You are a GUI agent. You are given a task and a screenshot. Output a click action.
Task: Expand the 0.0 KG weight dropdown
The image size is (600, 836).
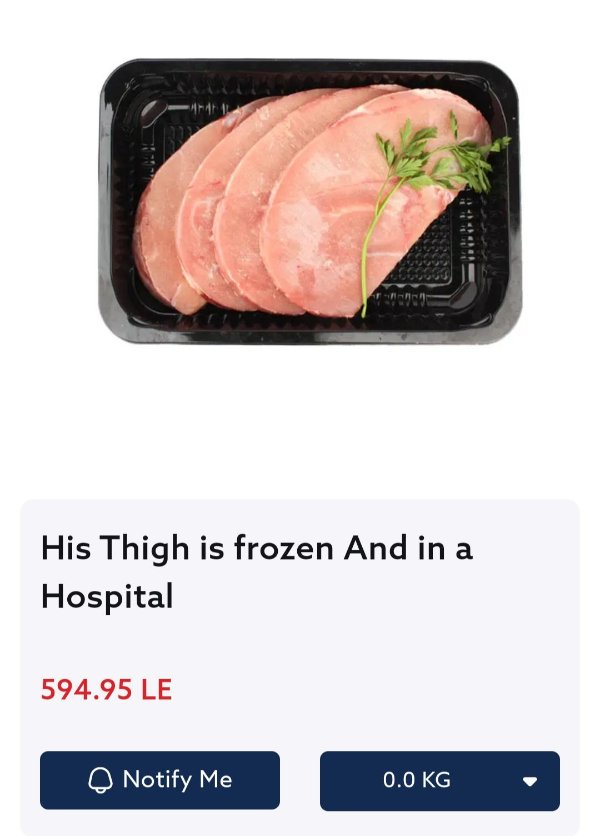tap(440, 780)
